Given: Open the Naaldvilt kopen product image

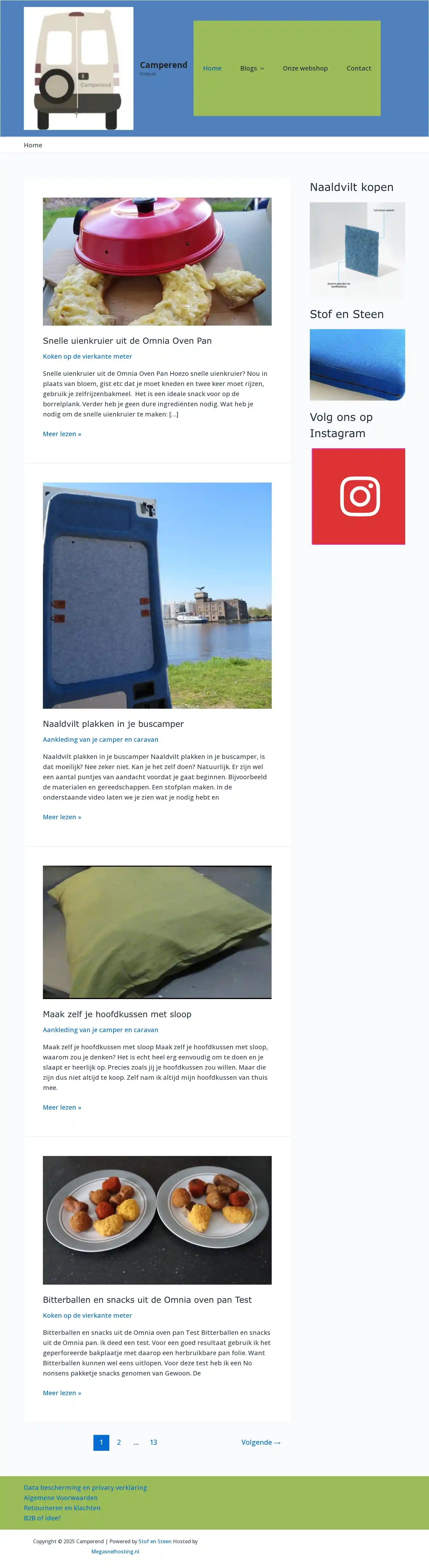Looking at the screenshot, I should point(357,250).
